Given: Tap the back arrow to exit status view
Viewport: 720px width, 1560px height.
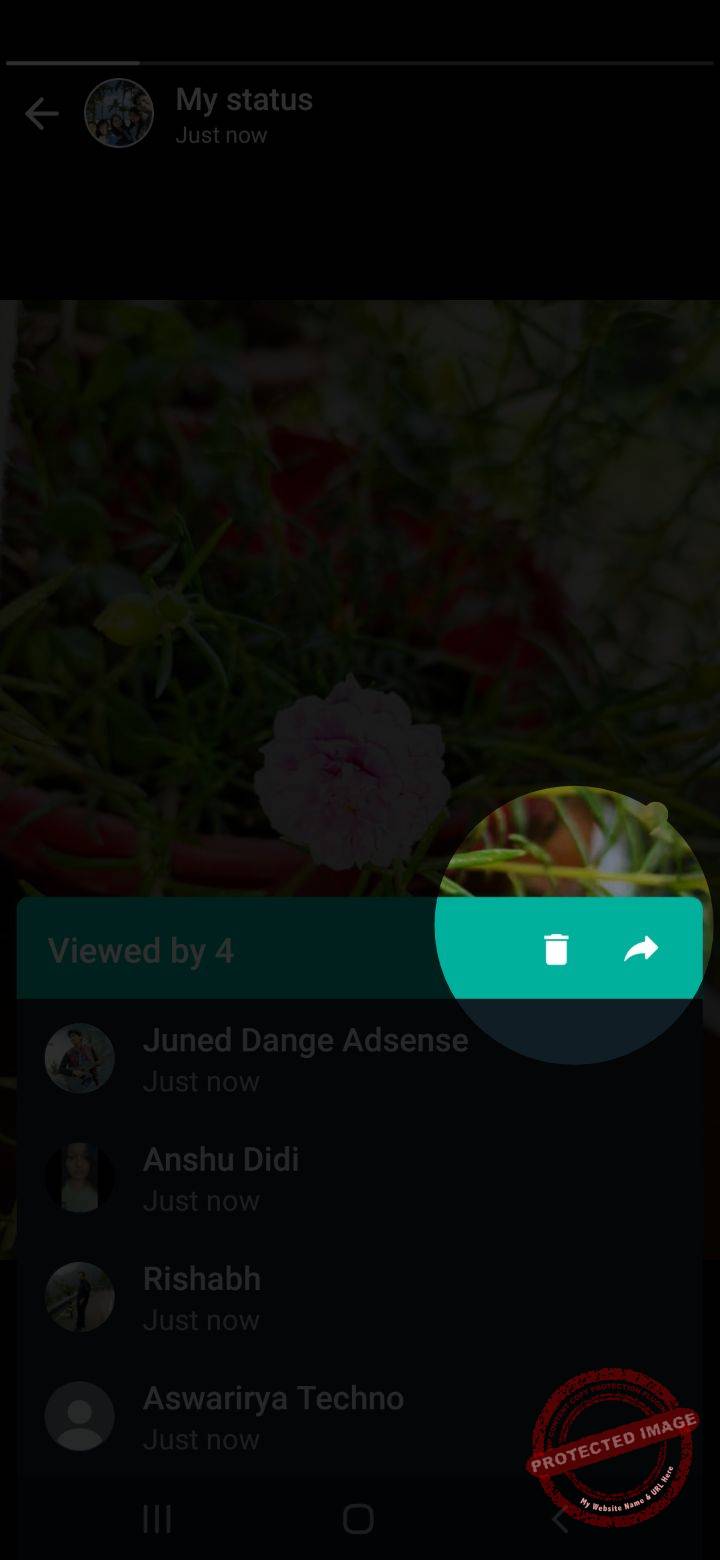Looking at the screenshot, I should click(42, 113).
